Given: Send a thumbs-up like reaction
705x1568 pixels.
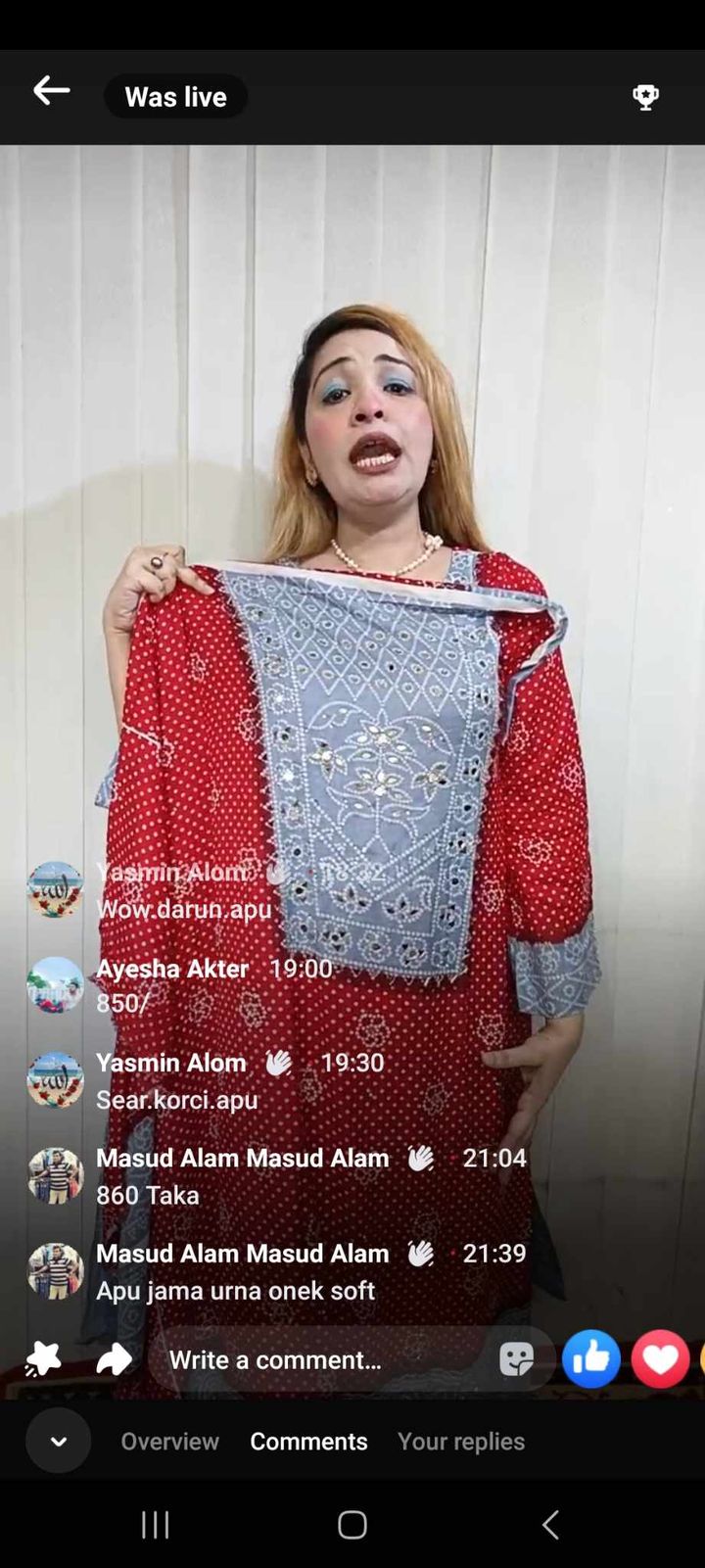Looking at the screenshot, I should click(x=590, y=1358).
